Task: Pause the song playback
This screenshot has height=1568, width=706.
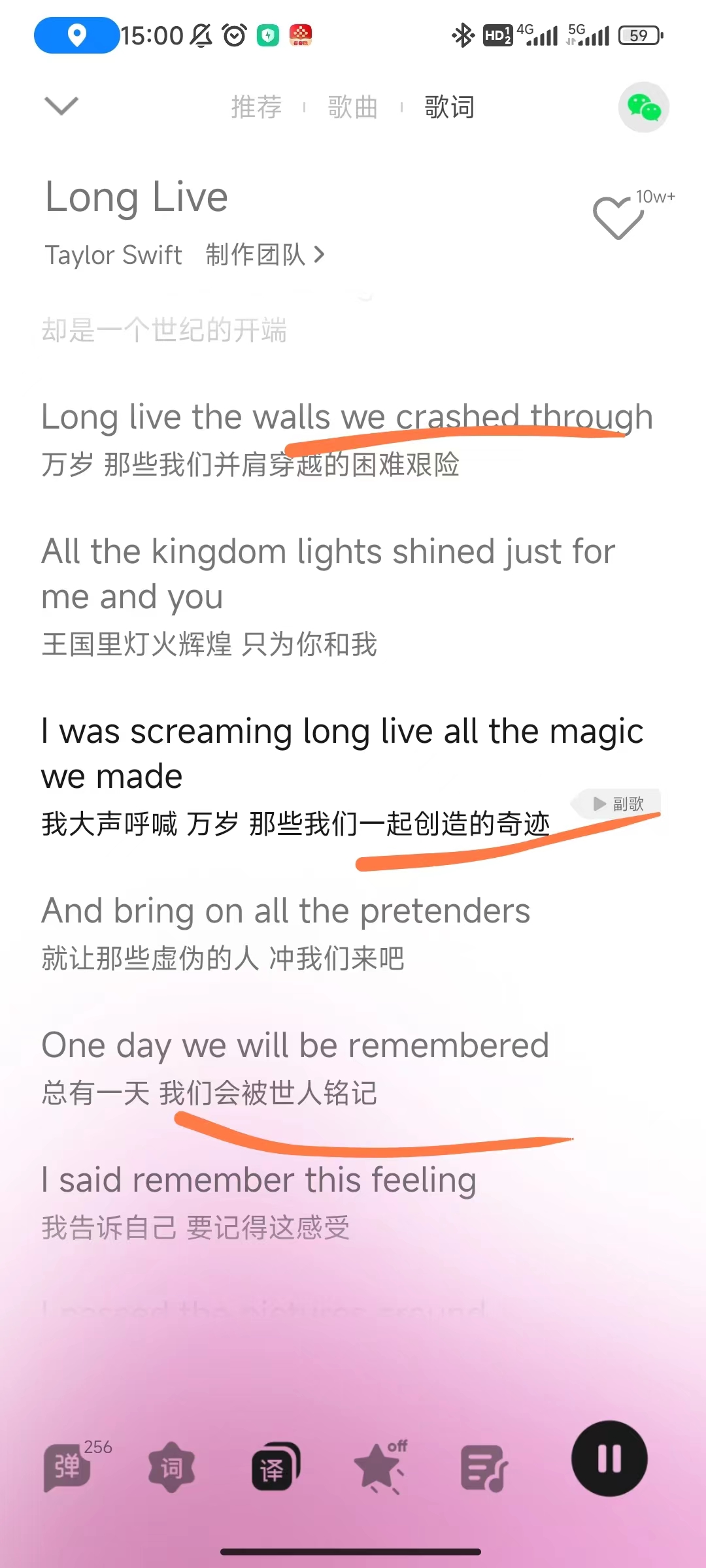Action: [x=609, y=1458]
